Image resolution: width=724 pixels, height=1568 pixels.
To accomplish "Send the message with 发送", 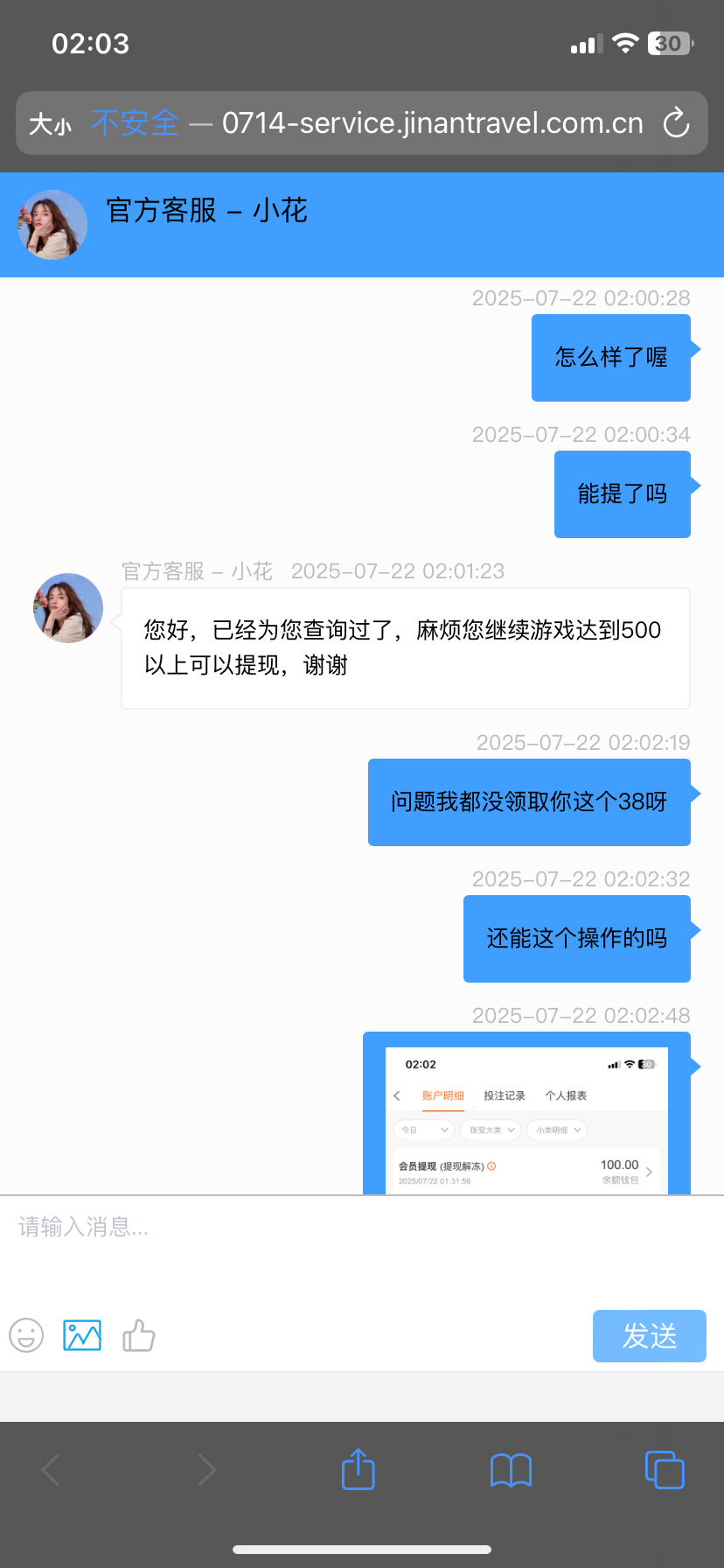I will click(x=649, y=1335).
